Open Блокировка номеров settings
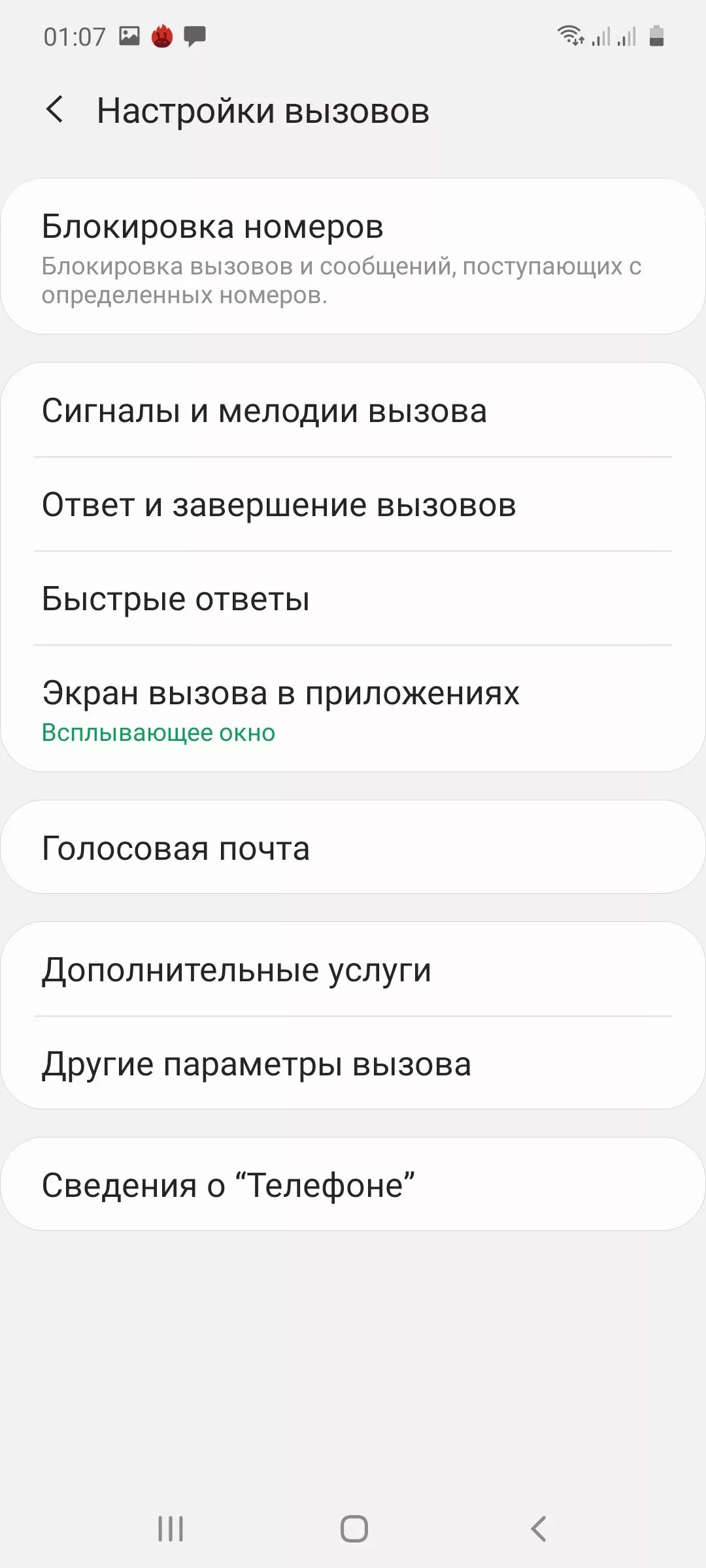The image size is (706, 1568). point(353,256)
